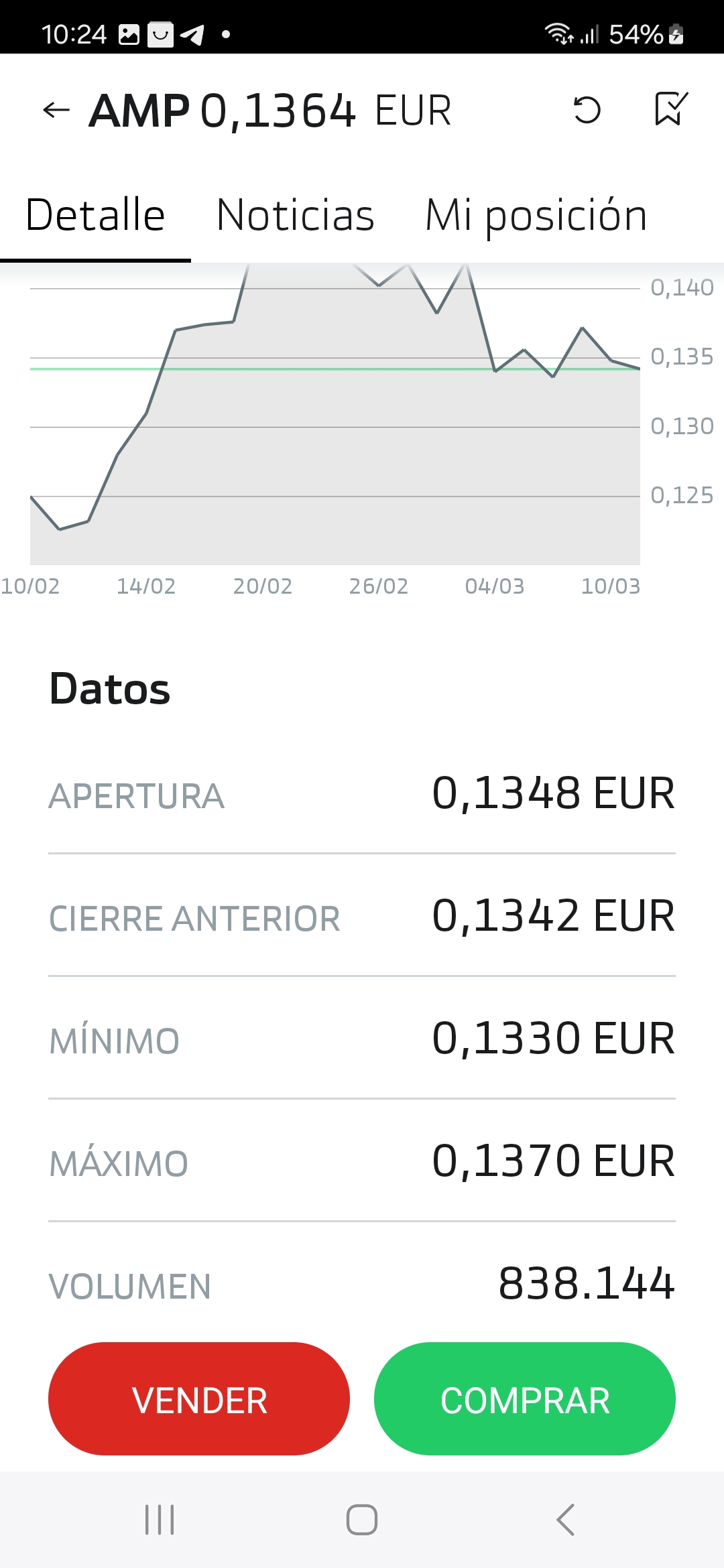The image size is (724, 1568).
Task: Open the system recent apps view
Action: [160, 1520]
